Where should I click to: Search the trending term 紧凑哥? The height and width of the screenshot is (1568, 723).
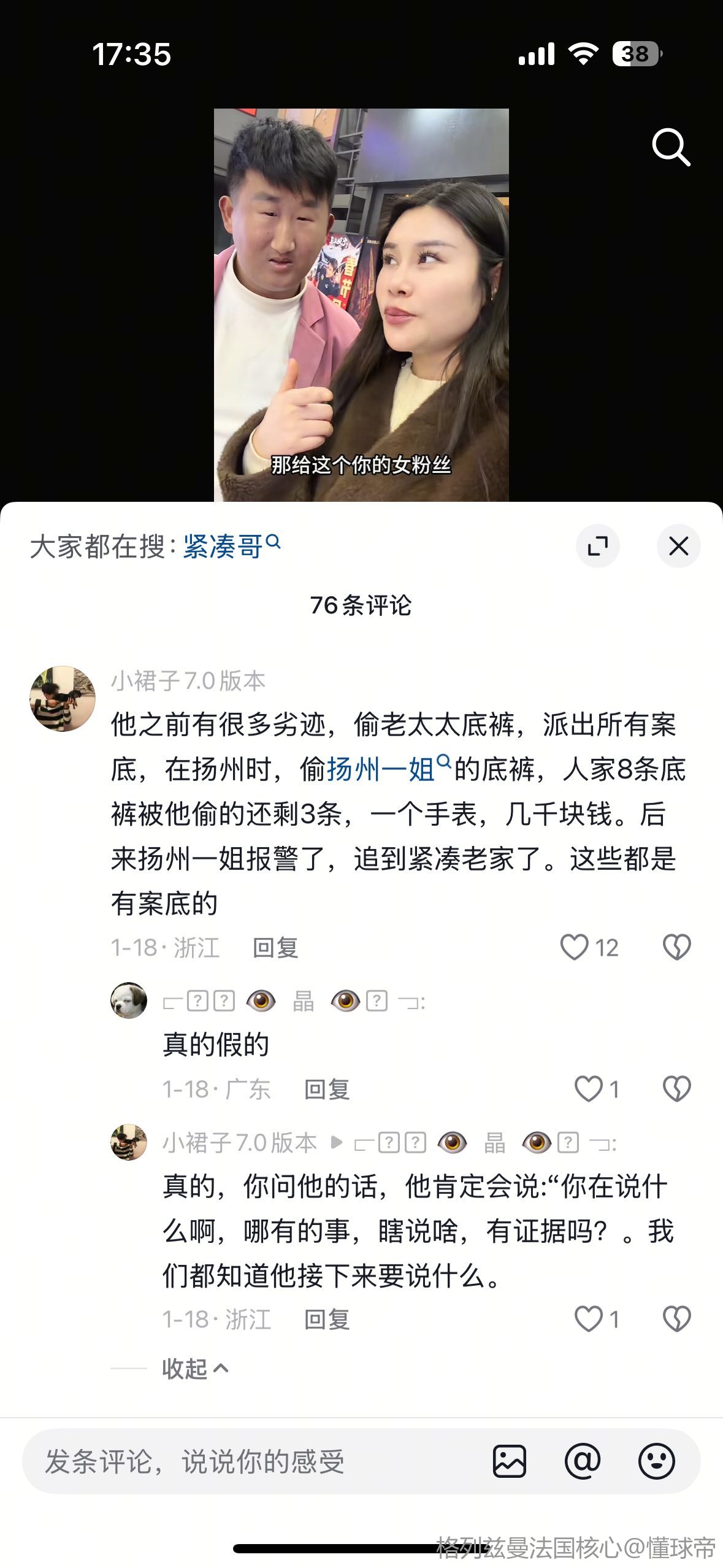pyautogui.click(x=231, y=545)
